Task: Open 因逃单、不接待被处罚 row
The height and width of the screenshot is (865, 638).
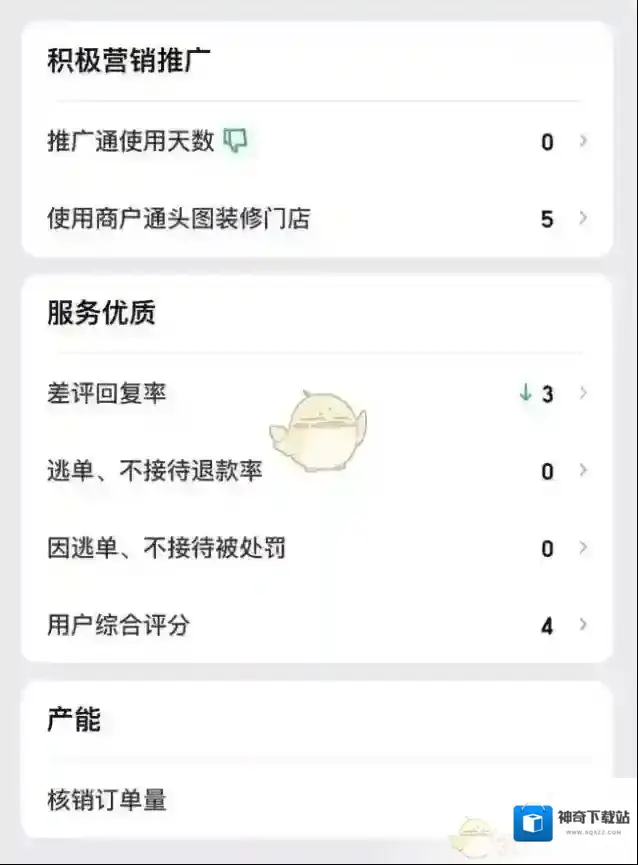Action: pyautogui.click(x=316, y=548)
